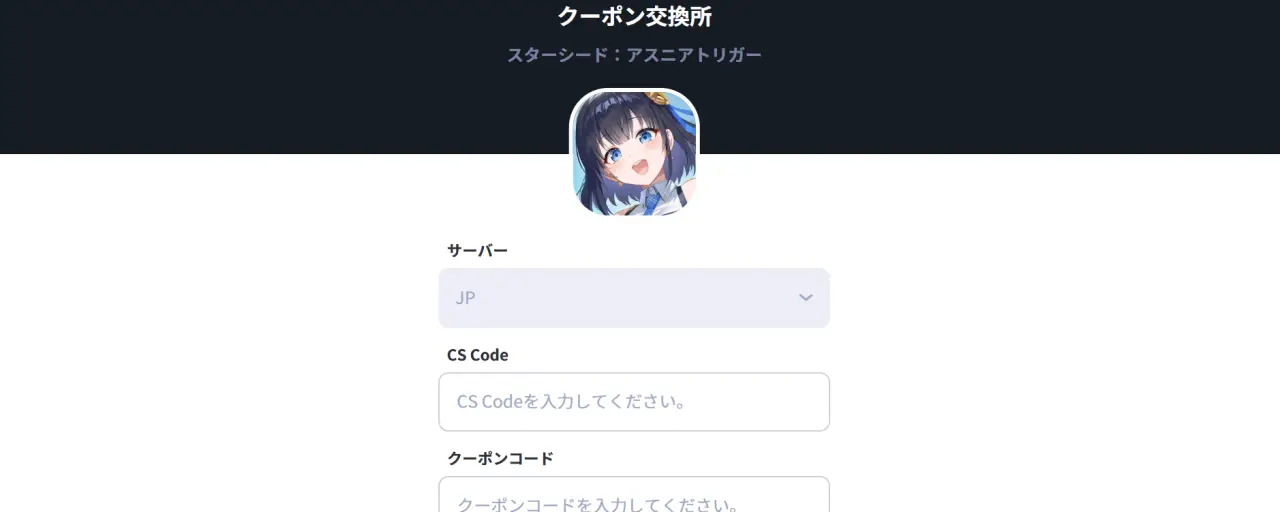Select the クーポンコード input field
The width and height of the screenshot is (1280, 512).
pos(634,497)
